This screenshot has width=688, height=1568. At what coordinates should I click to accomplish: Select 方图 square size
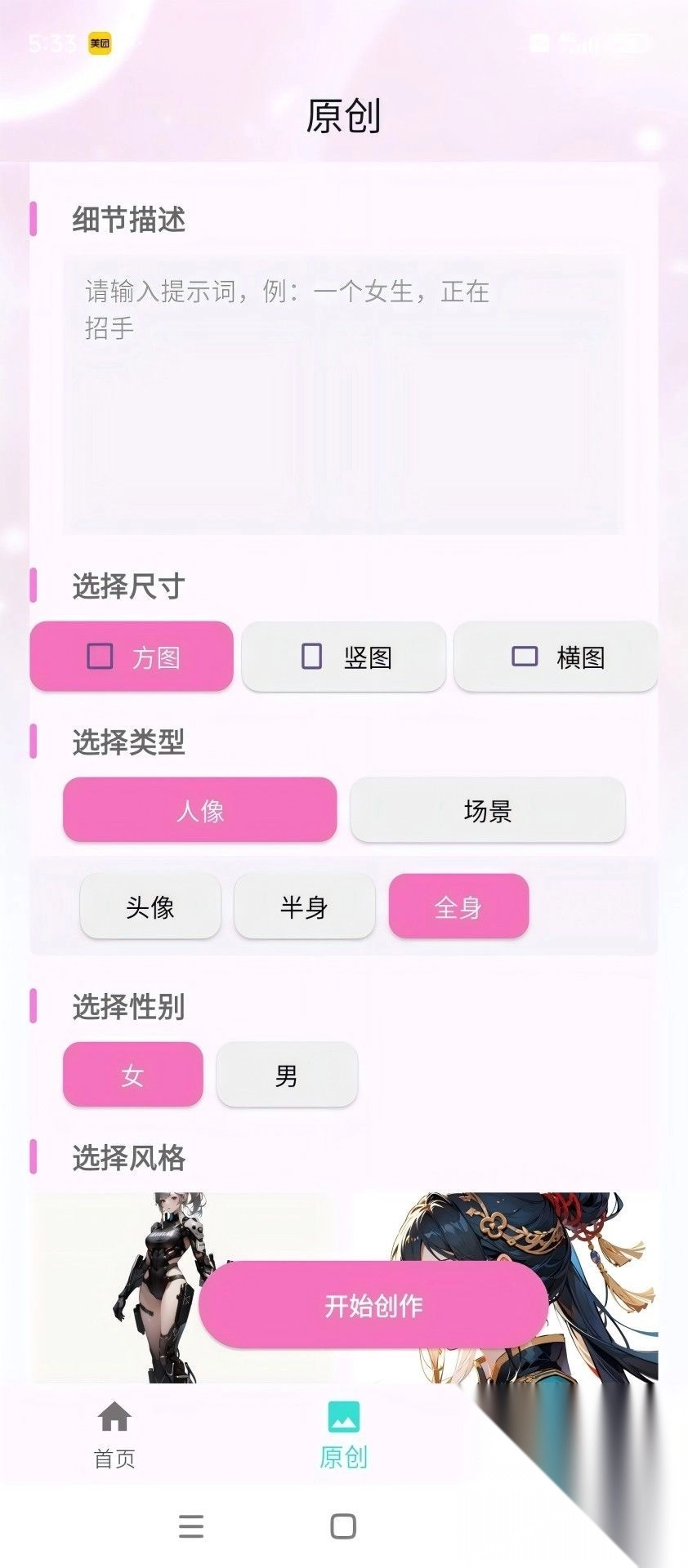[132, 657]
